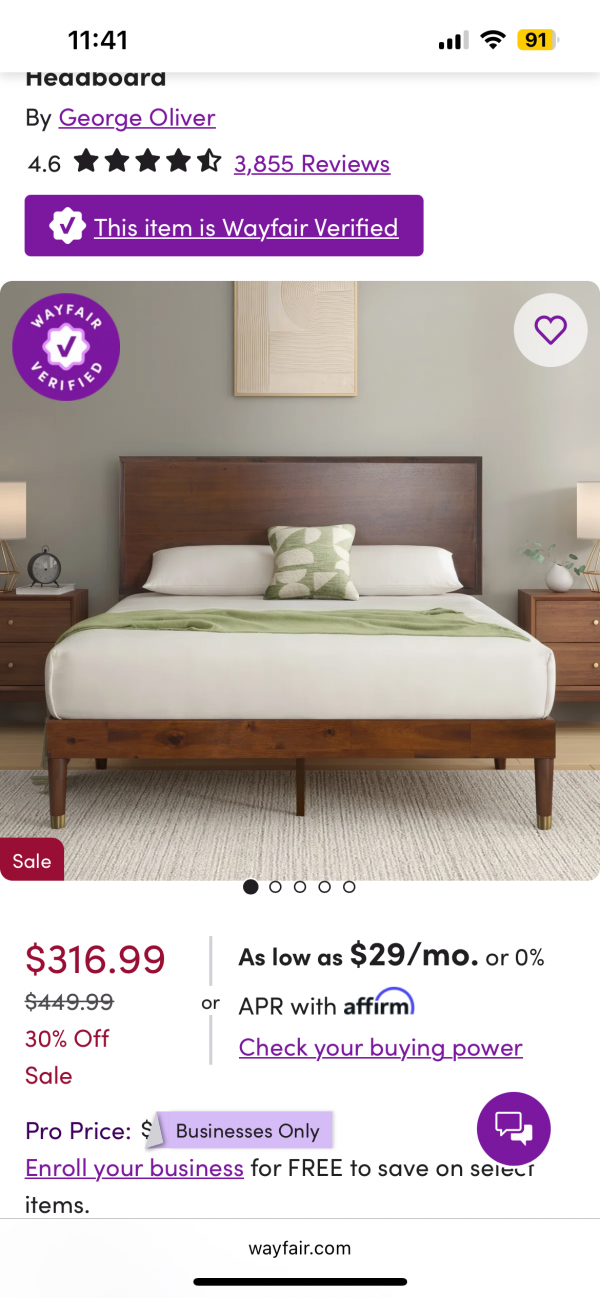Tap the wayfair.com address bar
The width and height of the screenshot is (600, 1298).
(300, 1248)
